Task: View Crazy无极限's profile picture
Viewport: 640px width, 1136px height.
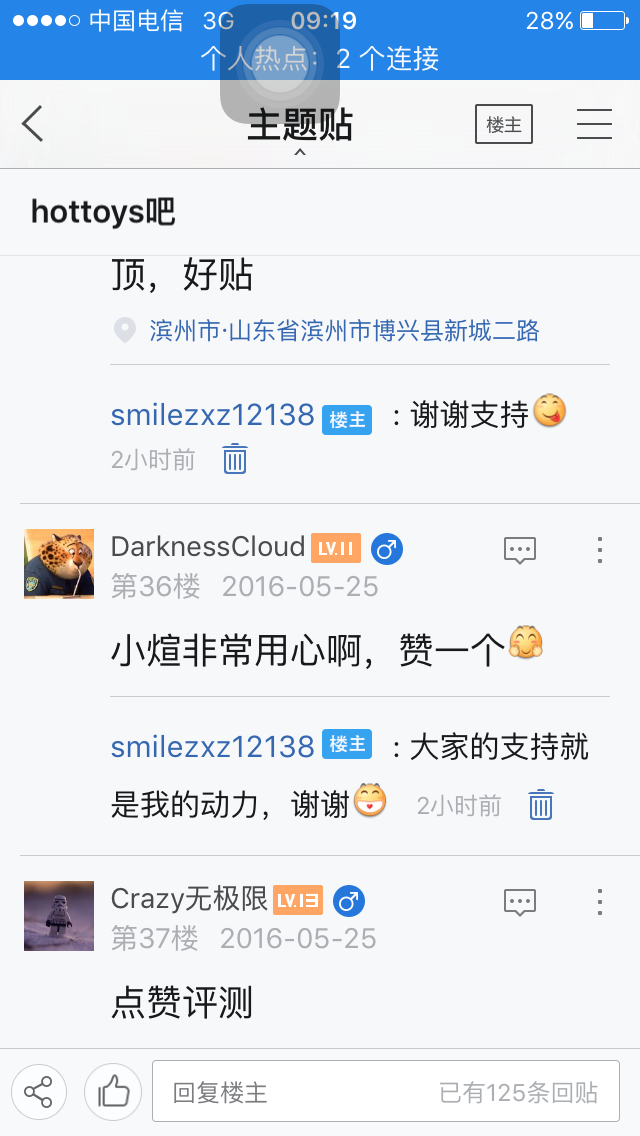Action: click(59, 915)
